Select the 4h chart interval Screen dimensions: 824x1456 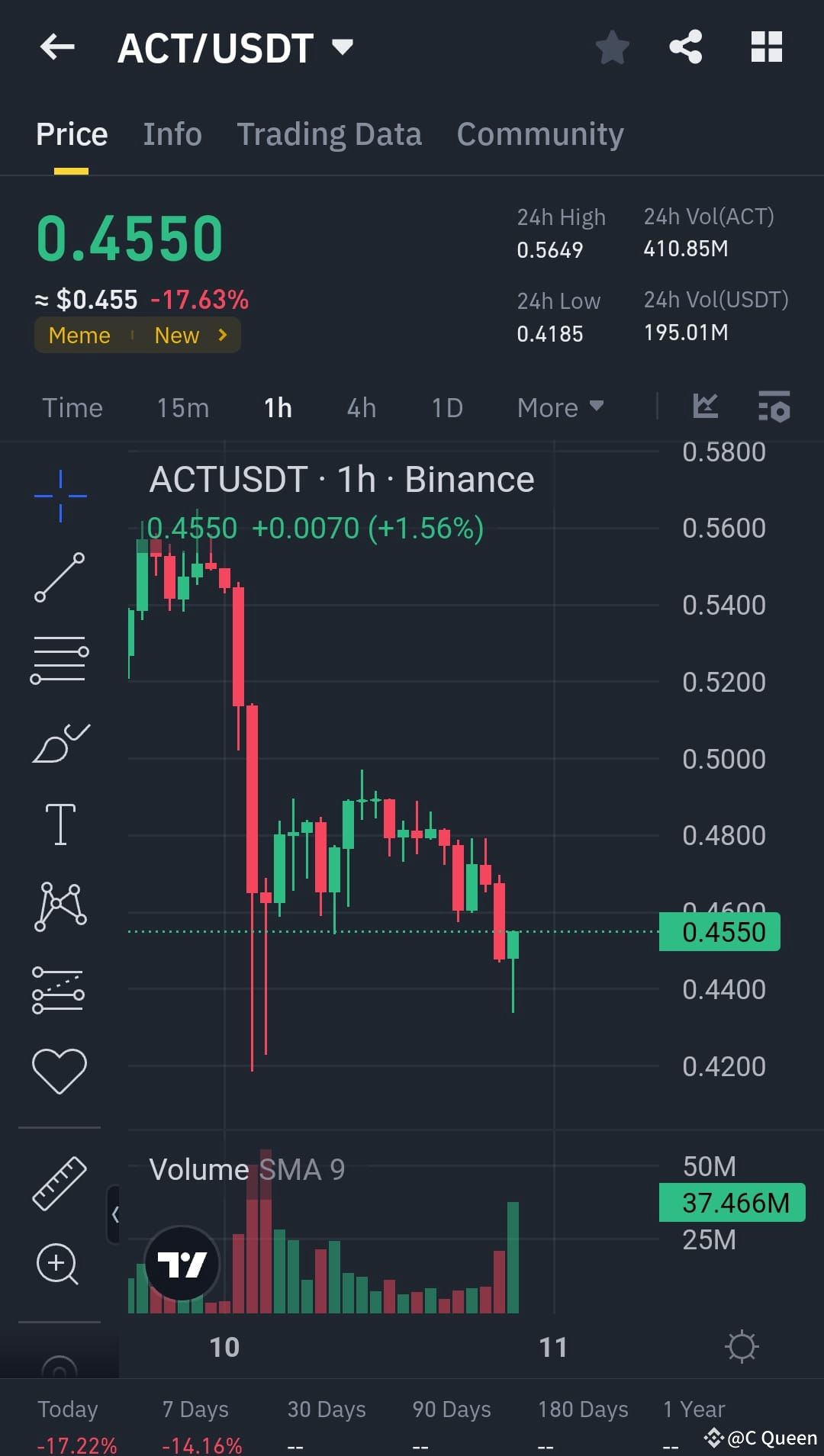coord(360,408)
